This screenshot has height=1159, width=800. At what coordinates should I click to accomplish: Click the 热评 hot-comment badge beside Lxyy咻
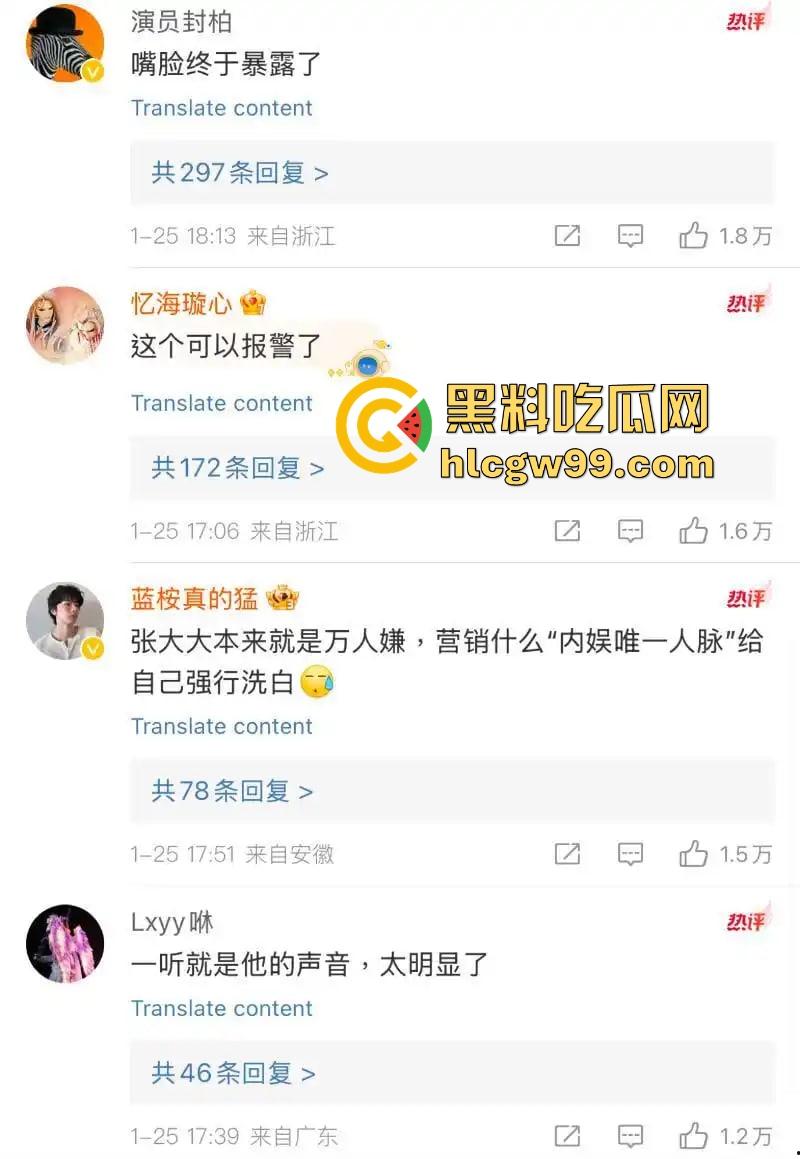tap(748, 920)
